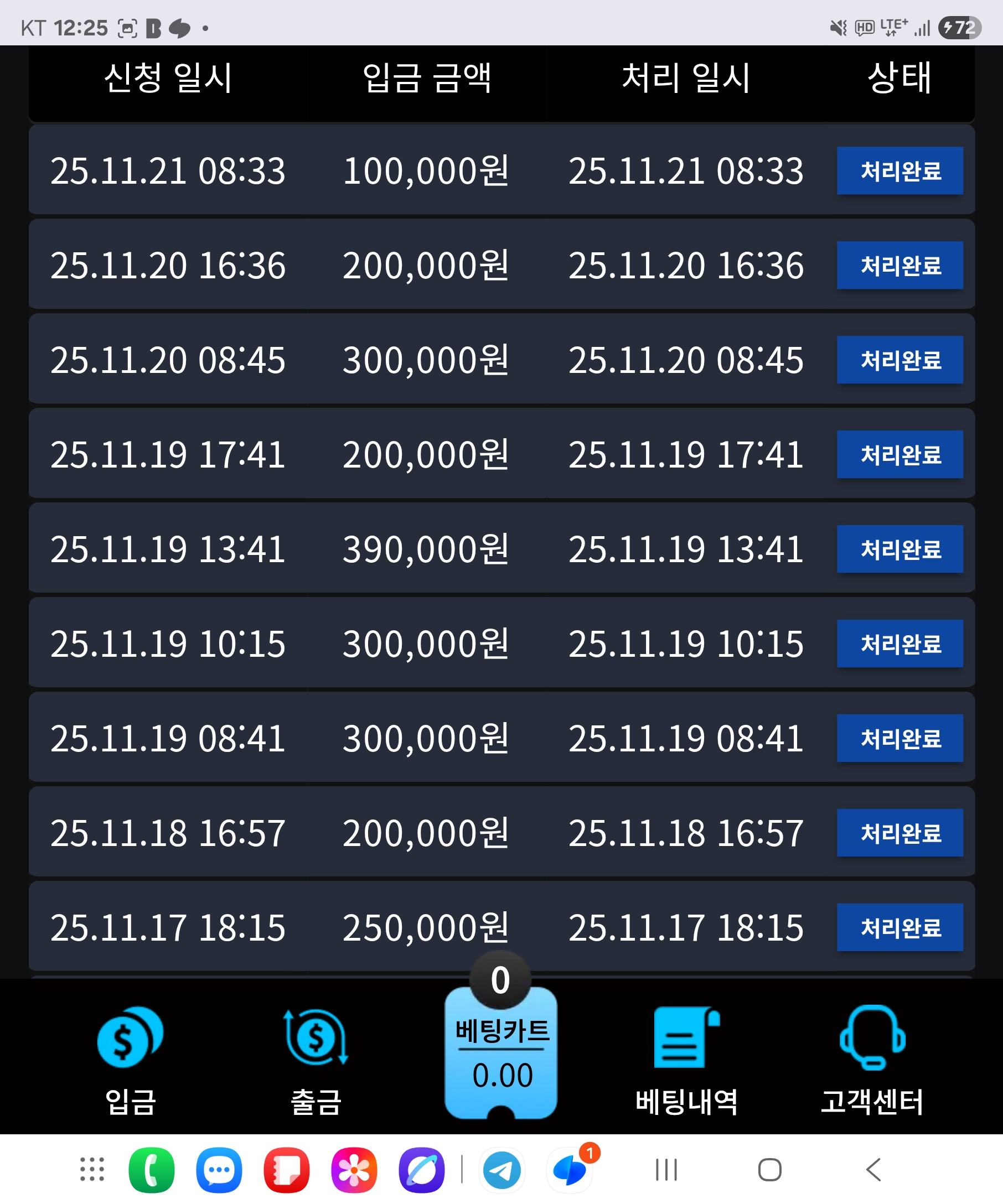
Task: Open the blue app with notification badge
Action: pos(570,1170)
